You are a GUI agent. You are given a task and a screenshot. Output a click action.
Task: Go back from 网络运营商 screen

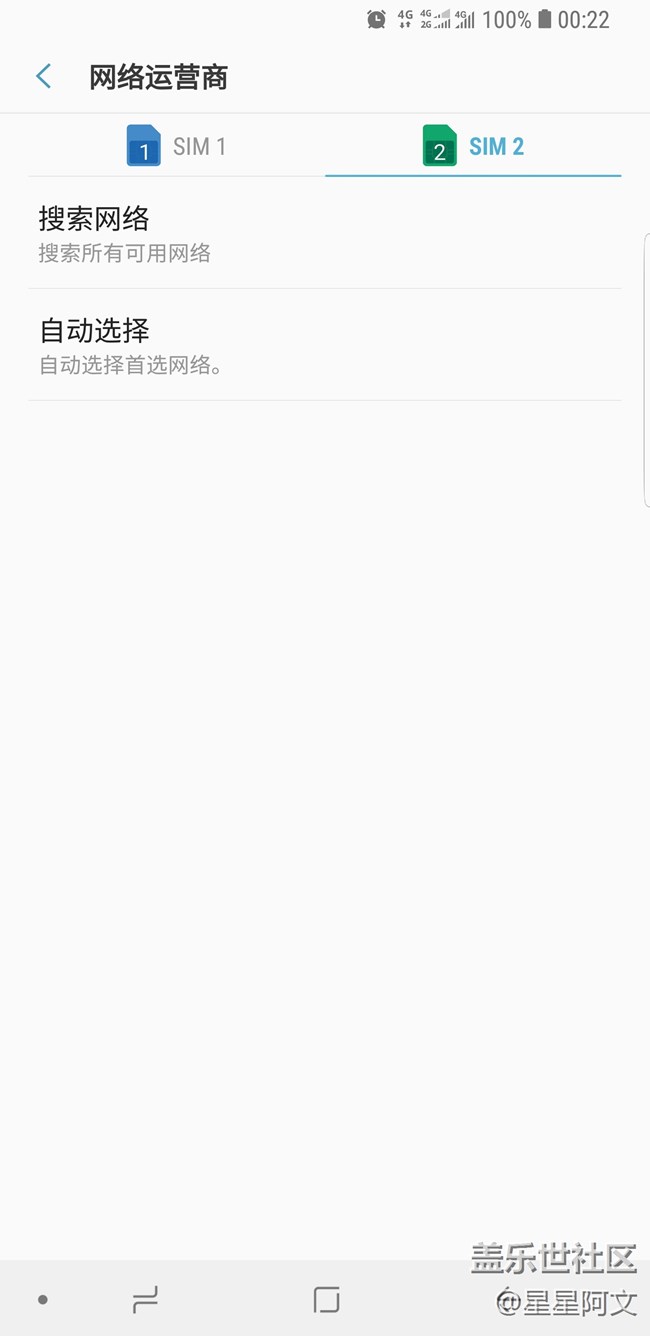click(x=43, y=76)
